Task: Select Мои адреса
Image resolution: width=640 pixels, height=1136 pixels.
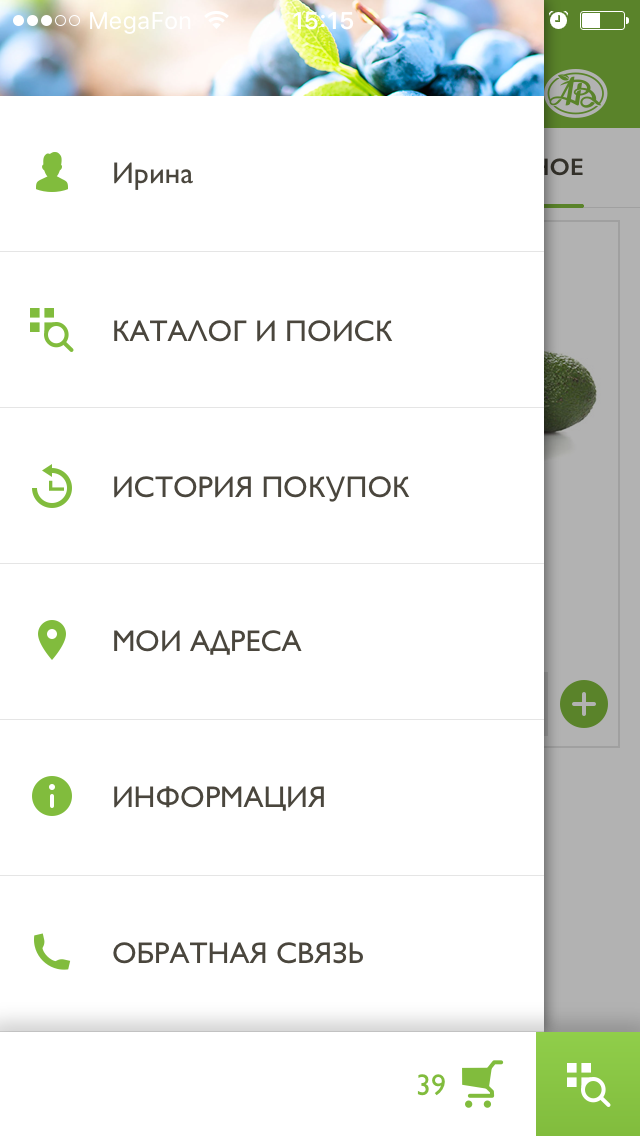Action: pyautogui.click(x=270, y=641)
